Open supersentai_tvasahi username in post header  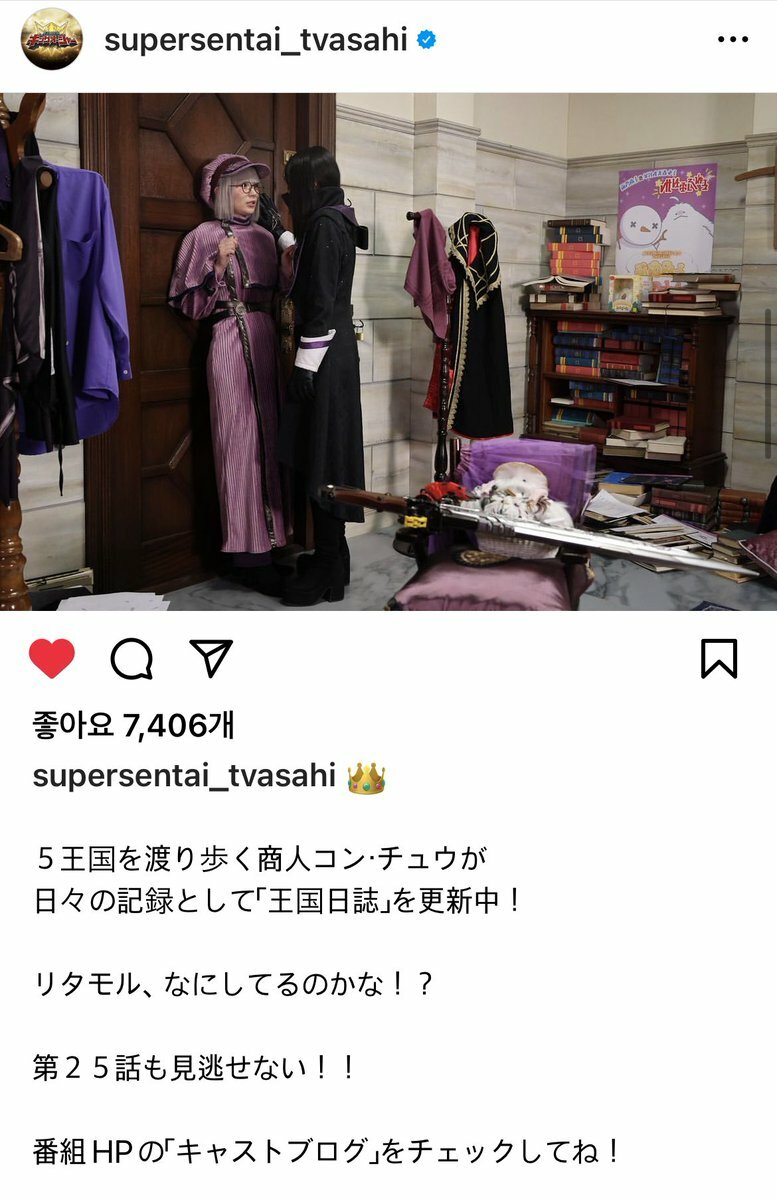tap(256, 40)
